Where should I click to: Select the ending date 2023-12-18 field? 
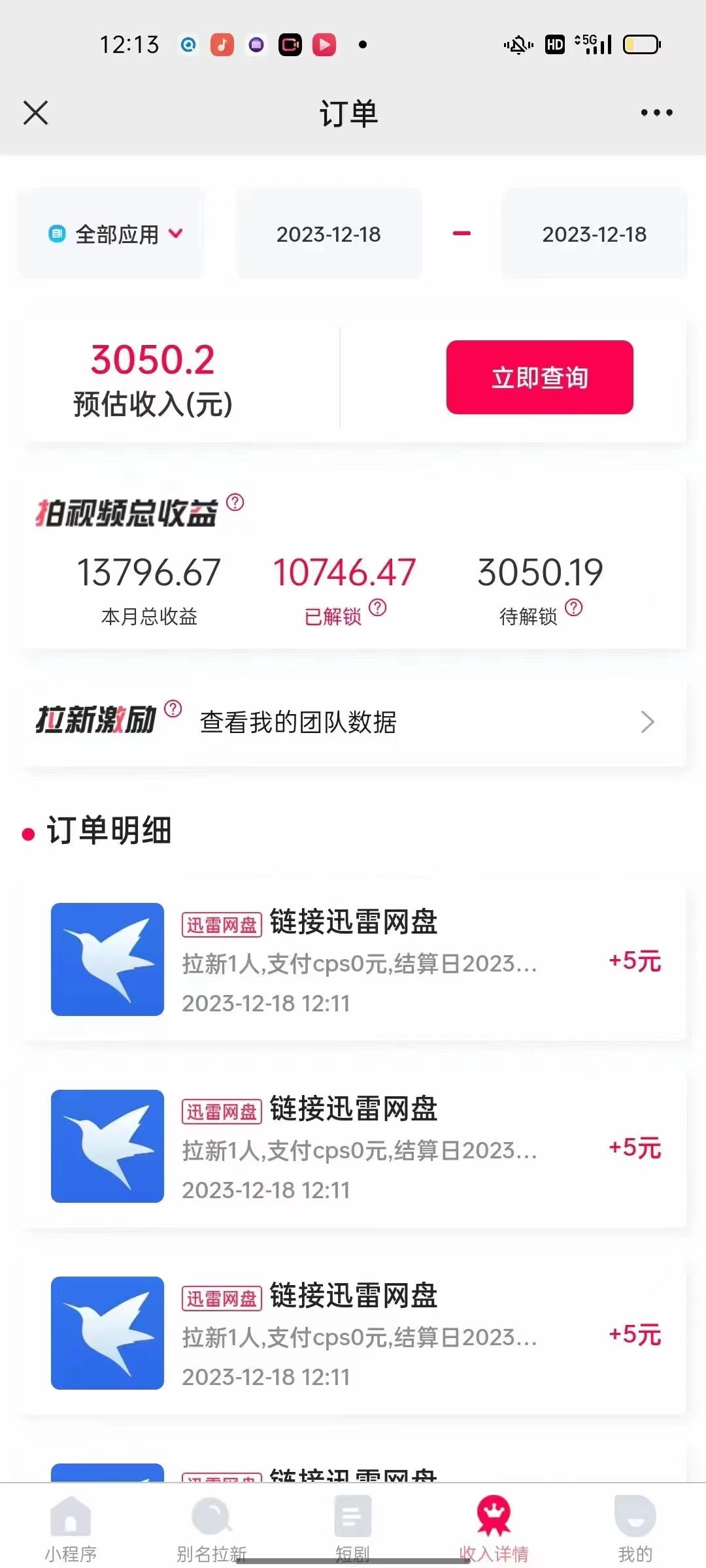coord(594,233)
